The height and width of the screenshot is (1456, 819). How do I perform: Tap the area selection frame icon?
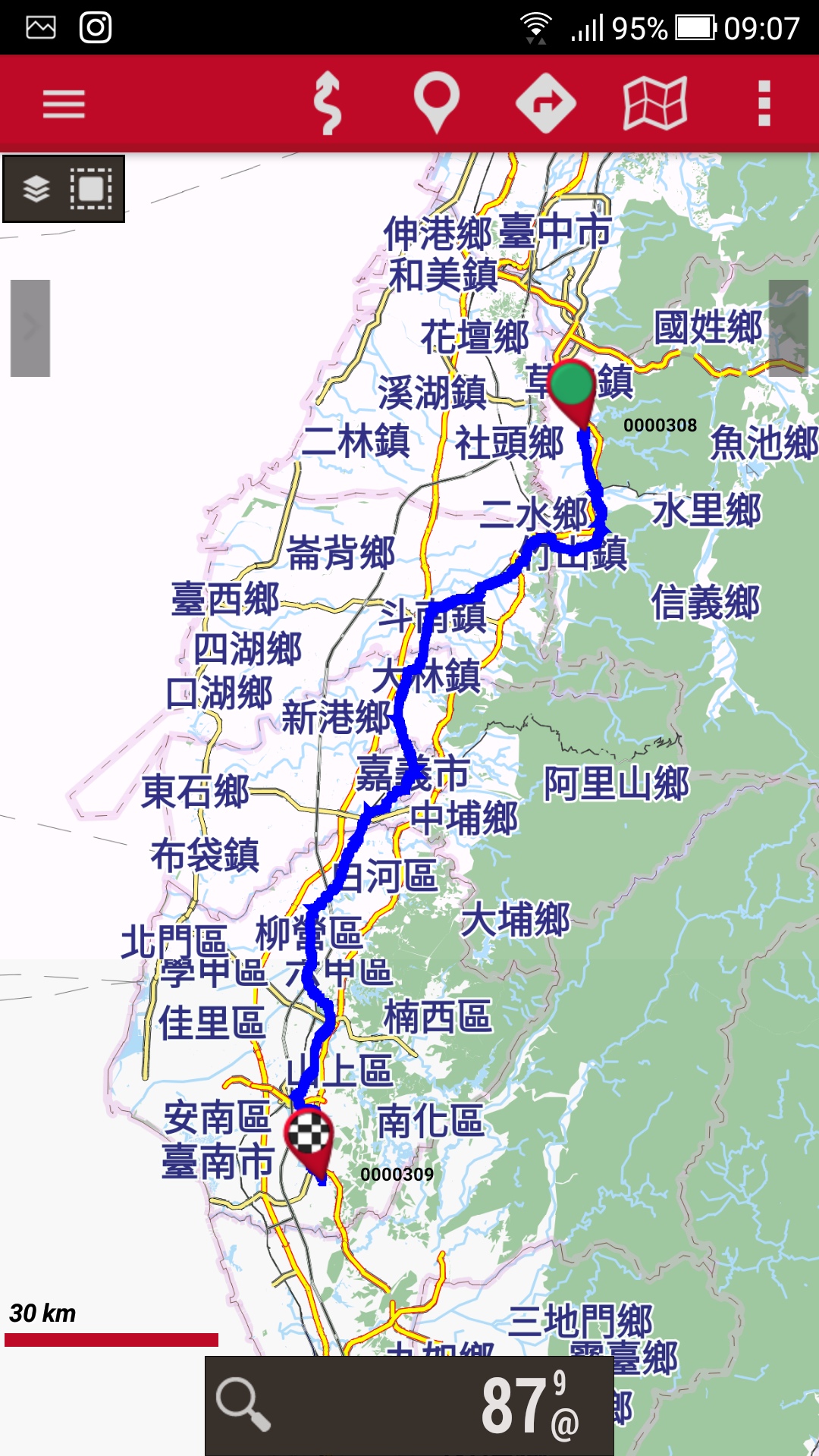pyautogui.click(x=91, y=189)
